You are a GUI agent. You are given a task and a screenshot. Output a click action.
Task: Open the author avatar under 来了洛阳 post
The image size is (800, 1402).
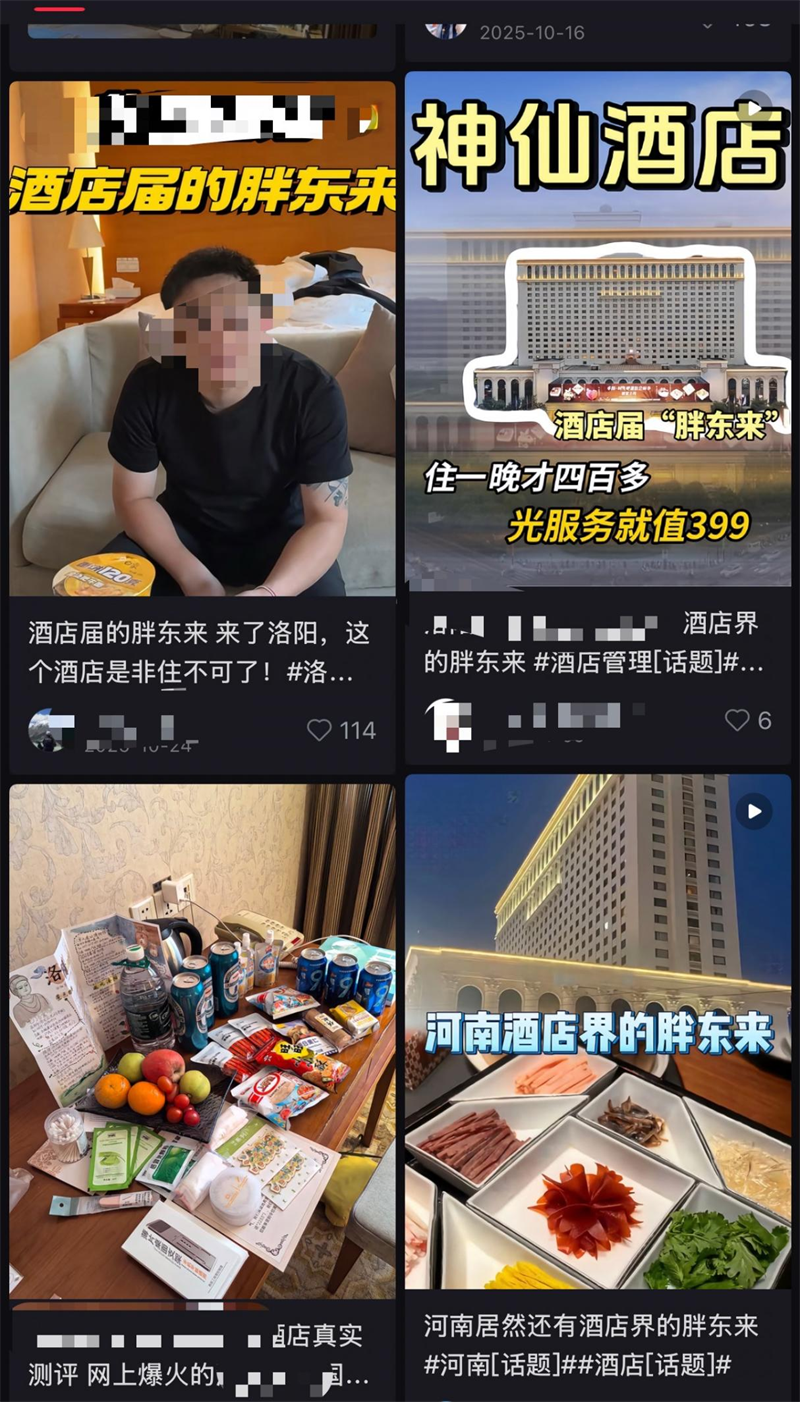50,730
